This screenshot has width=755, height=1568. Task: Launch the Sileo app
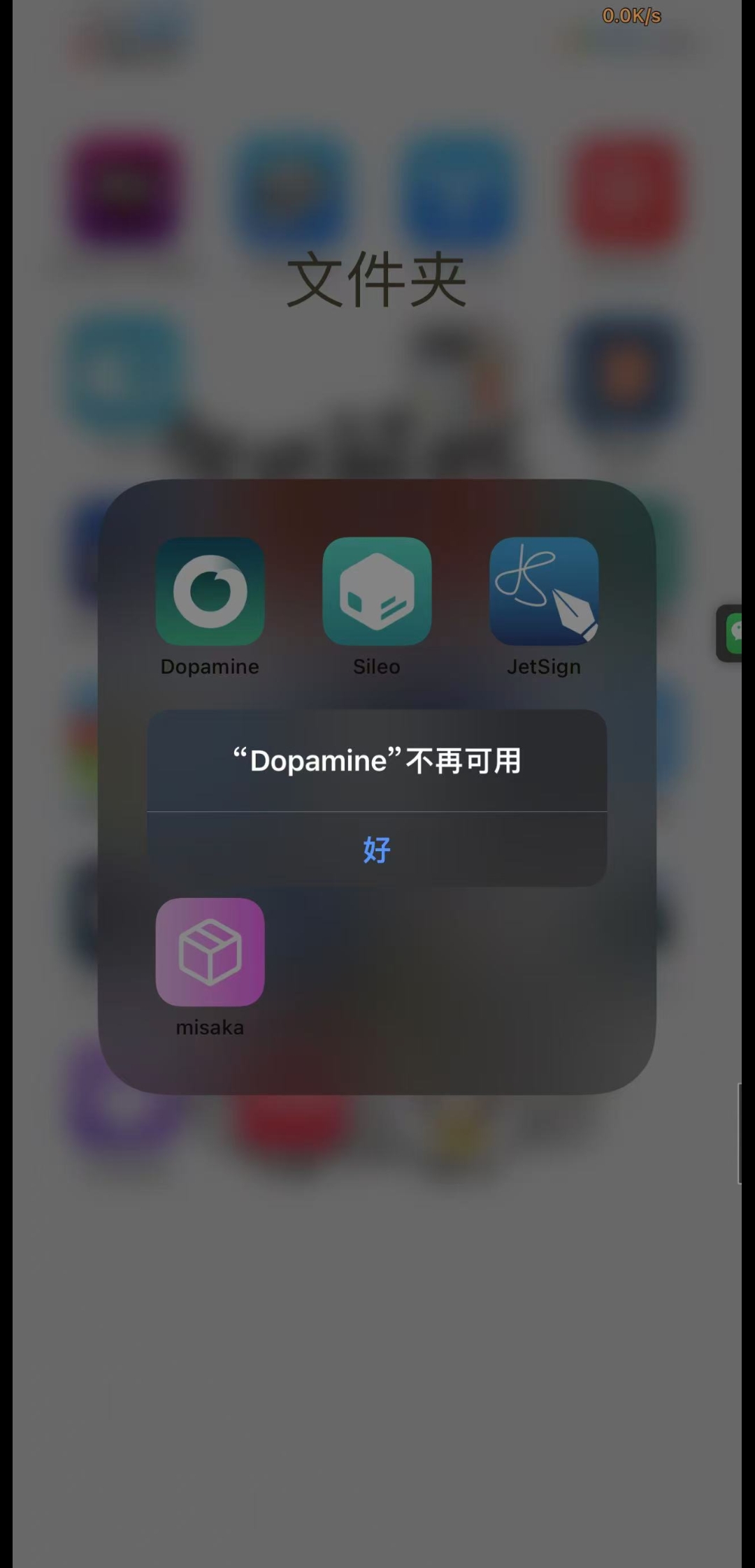pyautogui.click(x=377, y=591)
